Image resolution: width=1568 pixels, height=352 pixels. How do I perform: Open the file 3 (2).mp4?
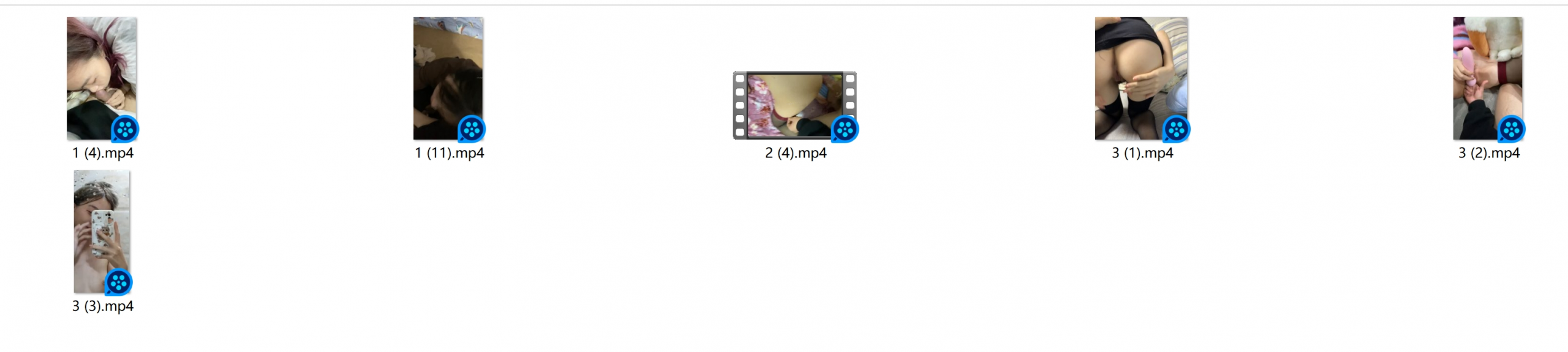pyautogui.click(x=1488, y=152)
